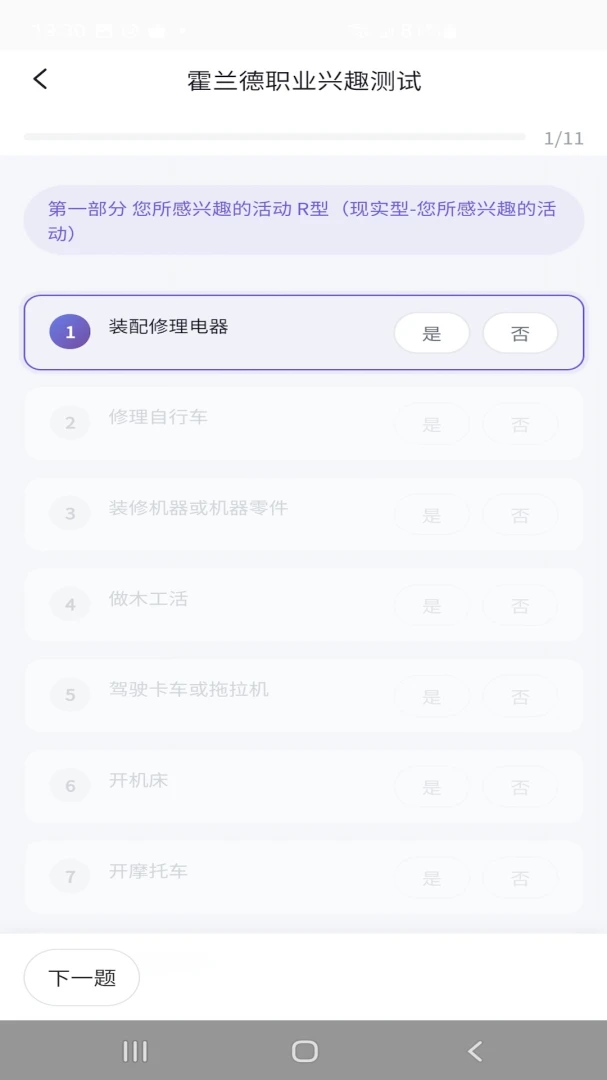
Task: Pick 是 for 开摩托车
Action: (431, 878)
